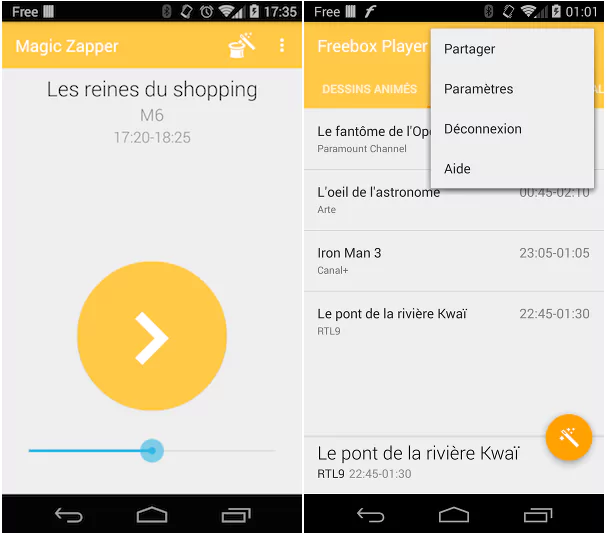This screenshot has height=533, width=606.
Task: Open Paramètres from the menu
Action: tap(478, 89)
